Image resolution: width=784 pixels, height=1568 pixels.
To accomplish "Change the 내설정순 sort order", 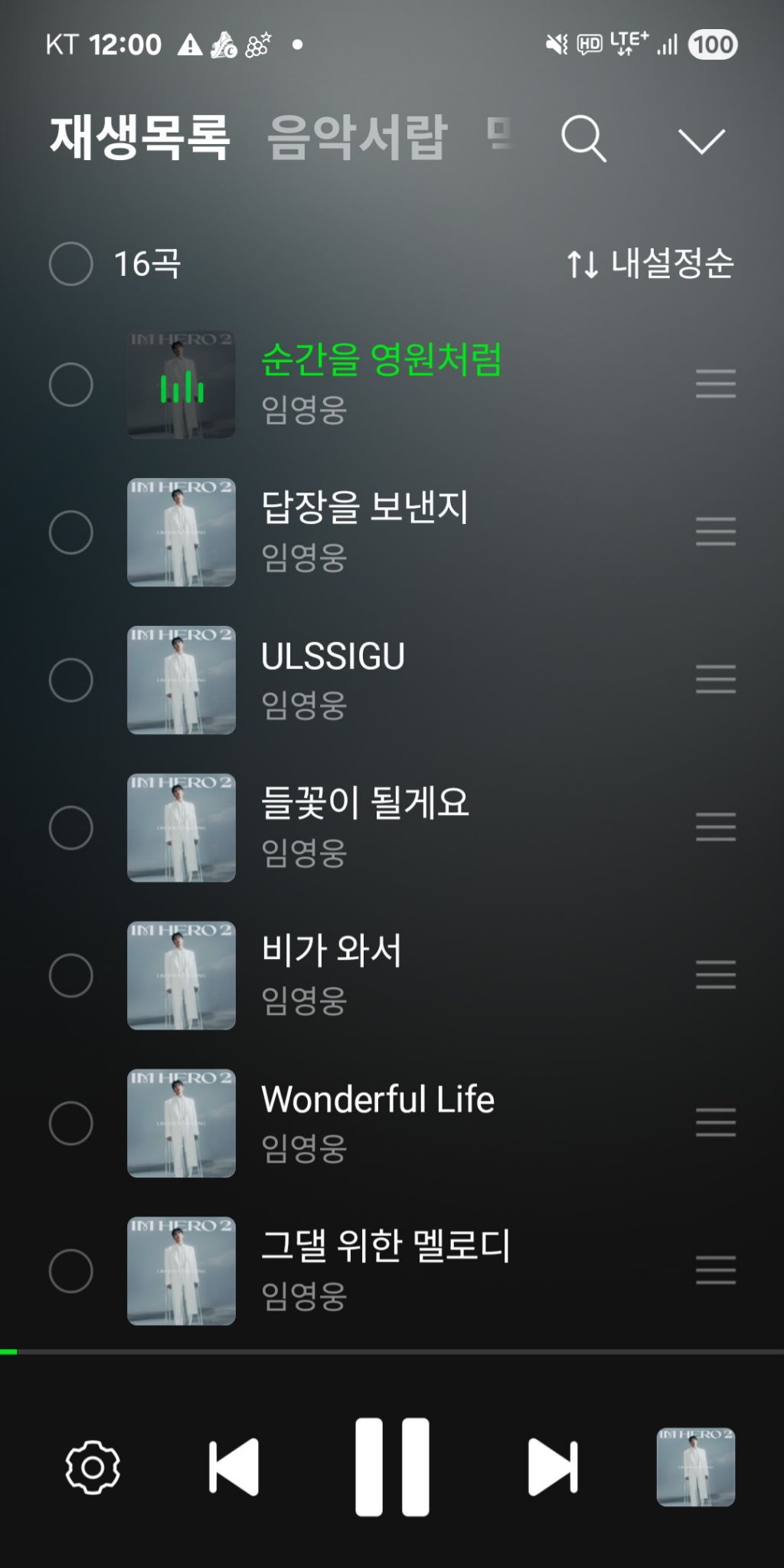I will coord(650,264).
